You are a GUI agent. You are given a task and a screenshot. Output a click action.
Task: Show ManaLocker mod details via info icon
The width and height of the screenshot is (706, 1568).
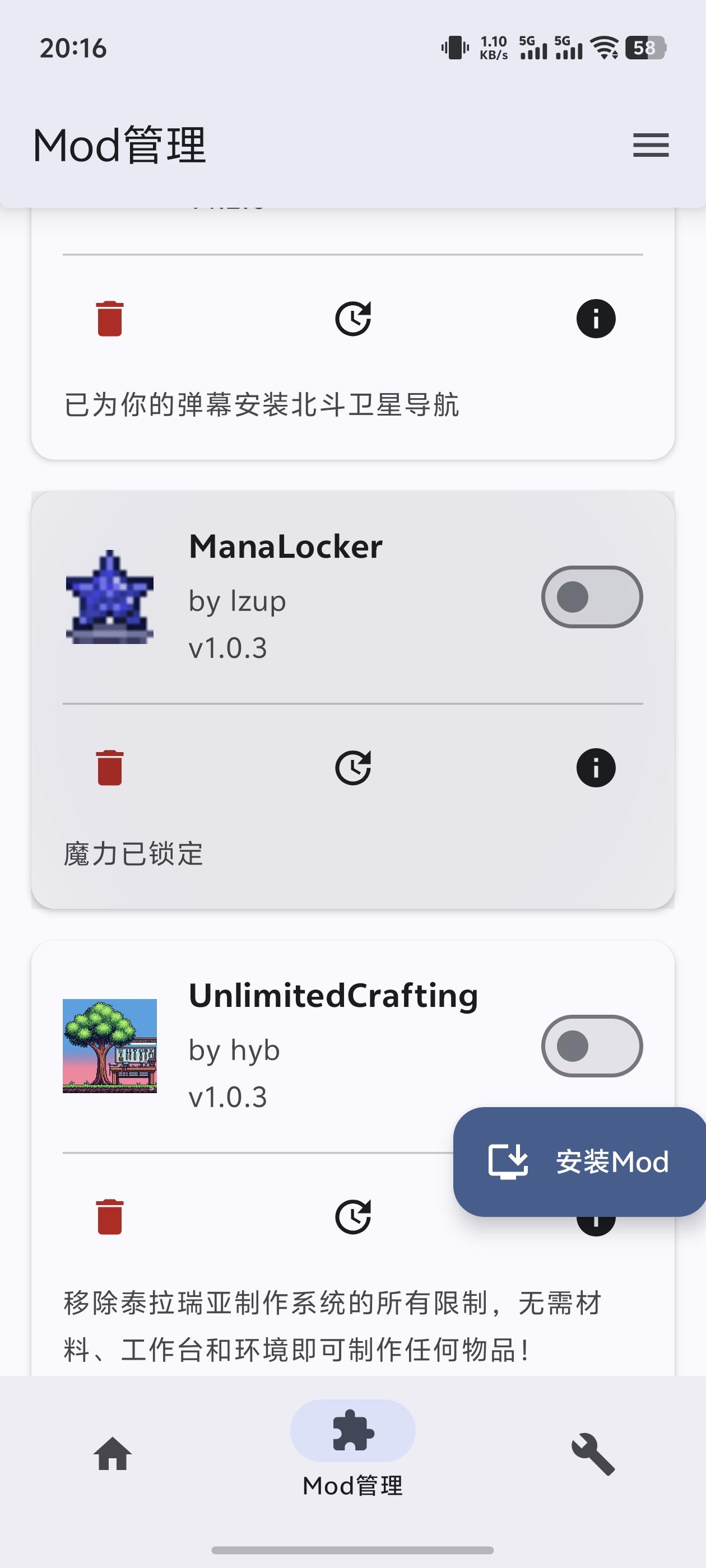[595, 768]
